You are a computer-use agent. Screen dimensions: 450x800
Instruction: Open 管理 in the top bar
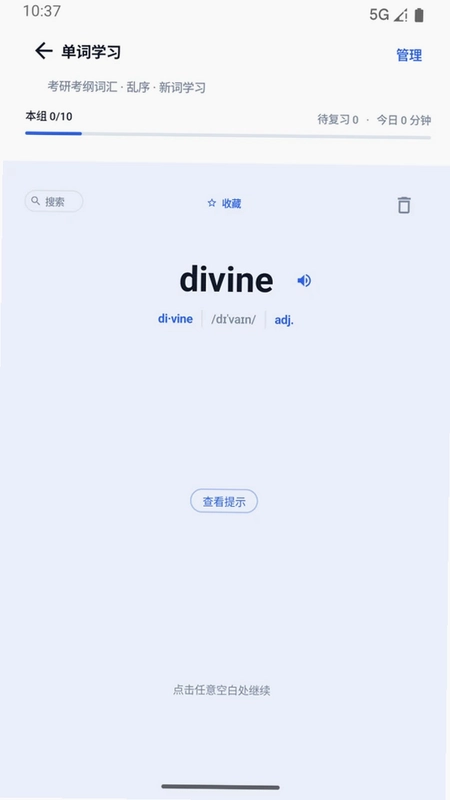(409, 55)
